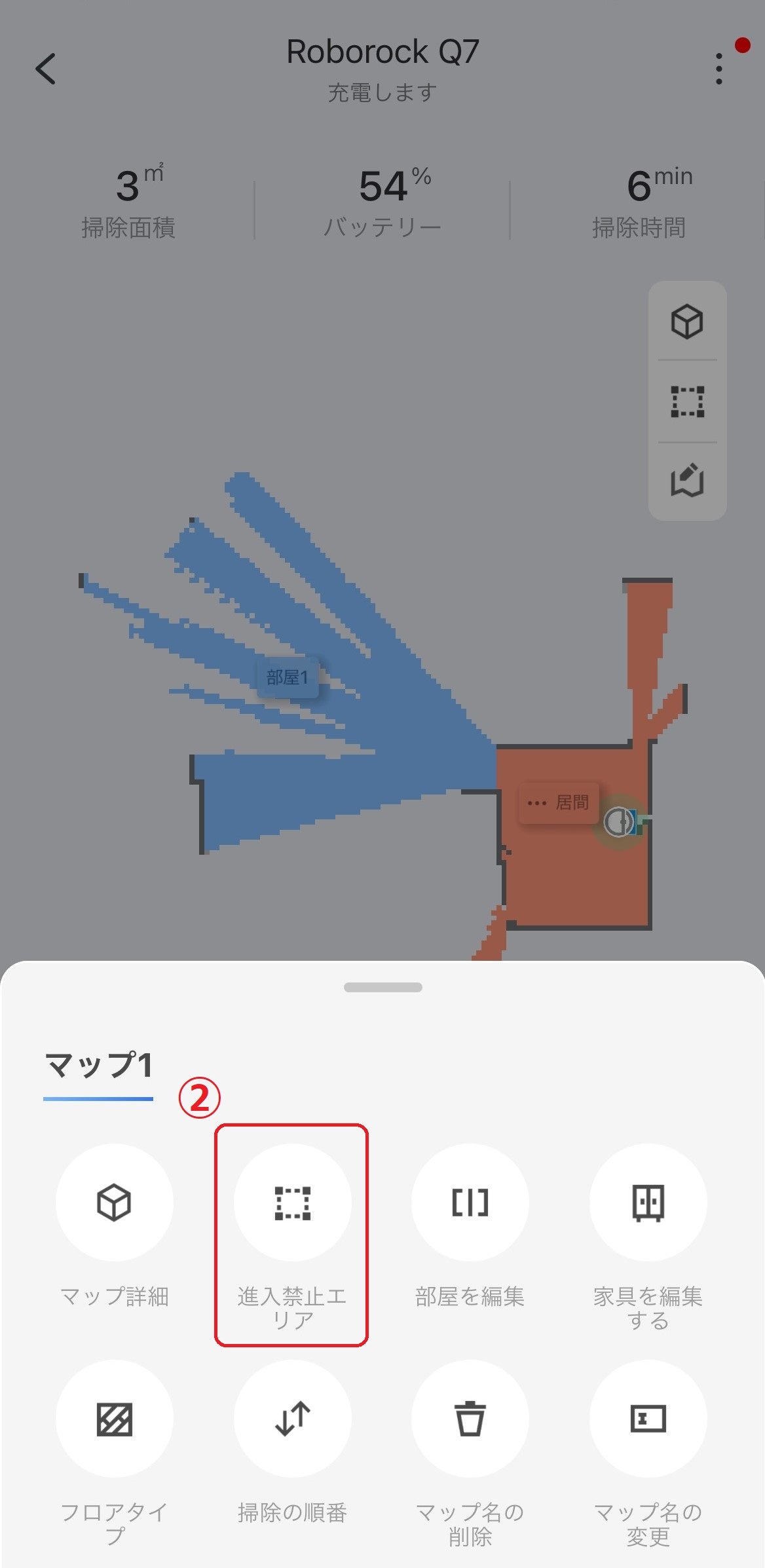The width and height of the screenshot is (765, 1568).
Task: Open the three-dot overflow menu
Action: [718, 69]
